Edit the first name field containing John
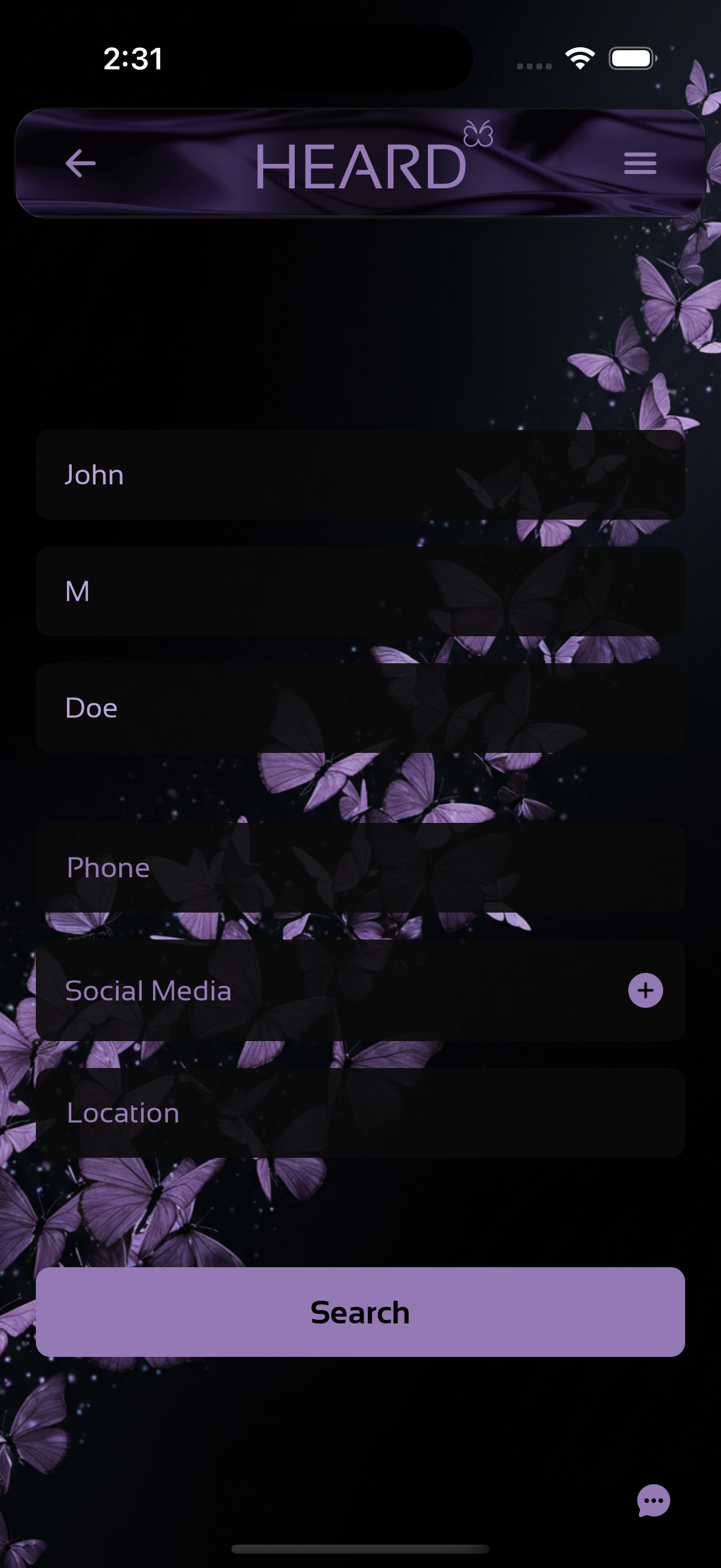721x1568 pixels. coord(360,475)
